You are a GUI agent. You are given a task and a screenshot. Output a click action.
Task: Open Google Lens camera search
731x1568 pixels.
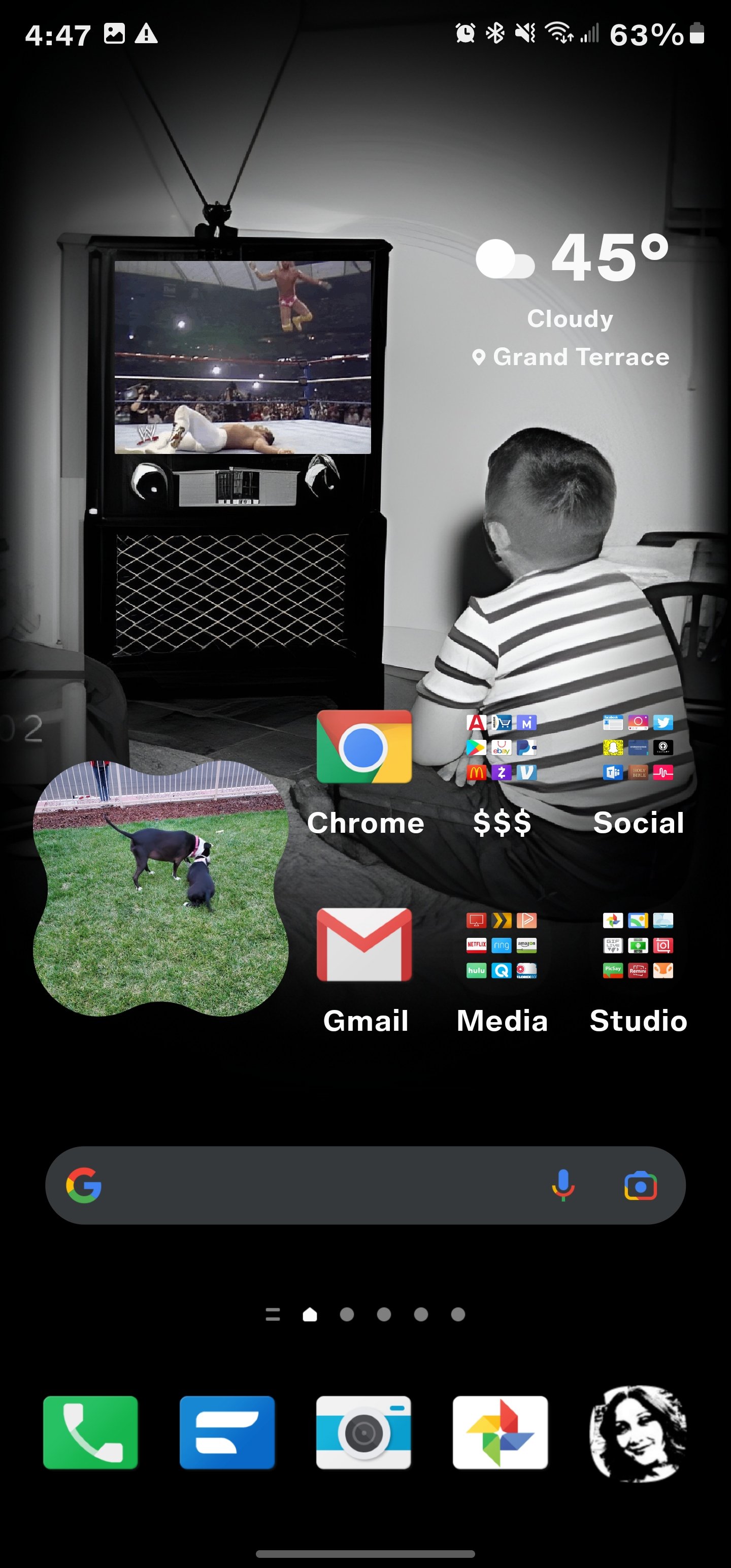640,1185
